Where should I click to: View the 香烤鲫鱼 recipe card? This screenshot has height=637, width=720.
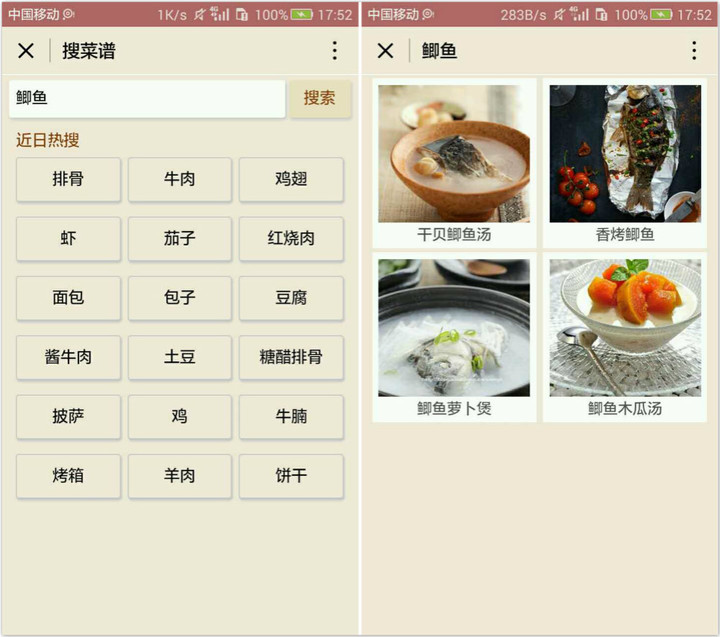pyautogui.click(x=625, y=163)
